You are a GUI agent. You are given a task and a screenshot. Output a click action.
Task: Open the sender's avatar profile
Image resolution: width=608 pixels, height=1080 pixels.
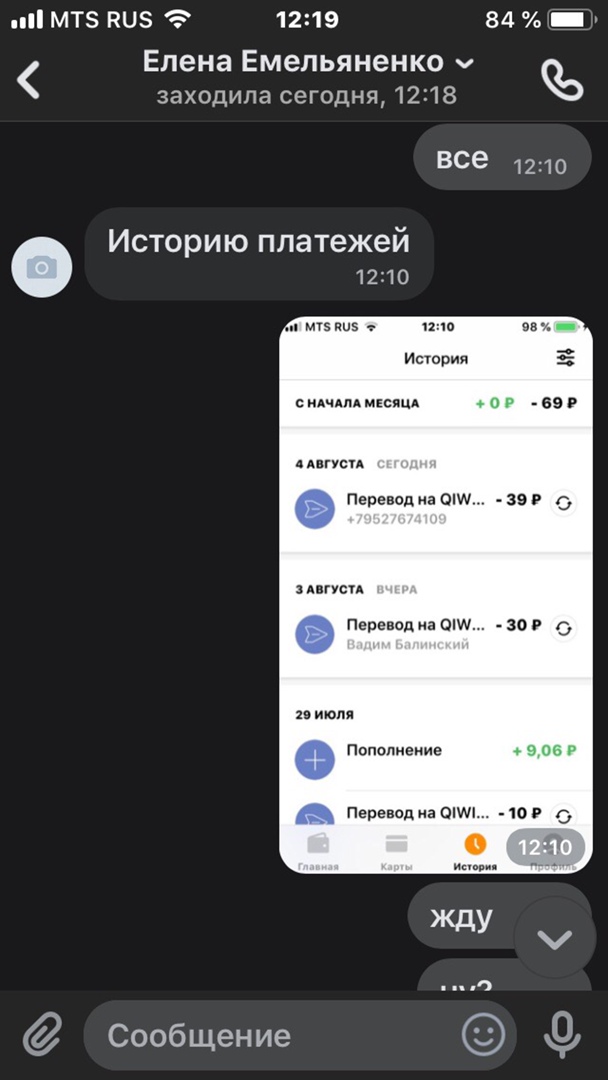tap(42, 267)
